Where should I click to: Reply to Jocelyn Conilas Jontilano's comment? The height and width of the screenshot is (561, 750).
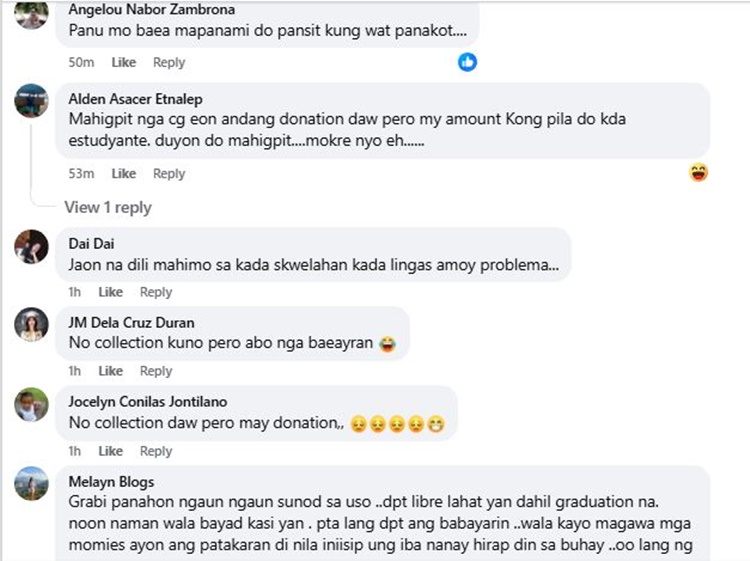pos(156,451)
